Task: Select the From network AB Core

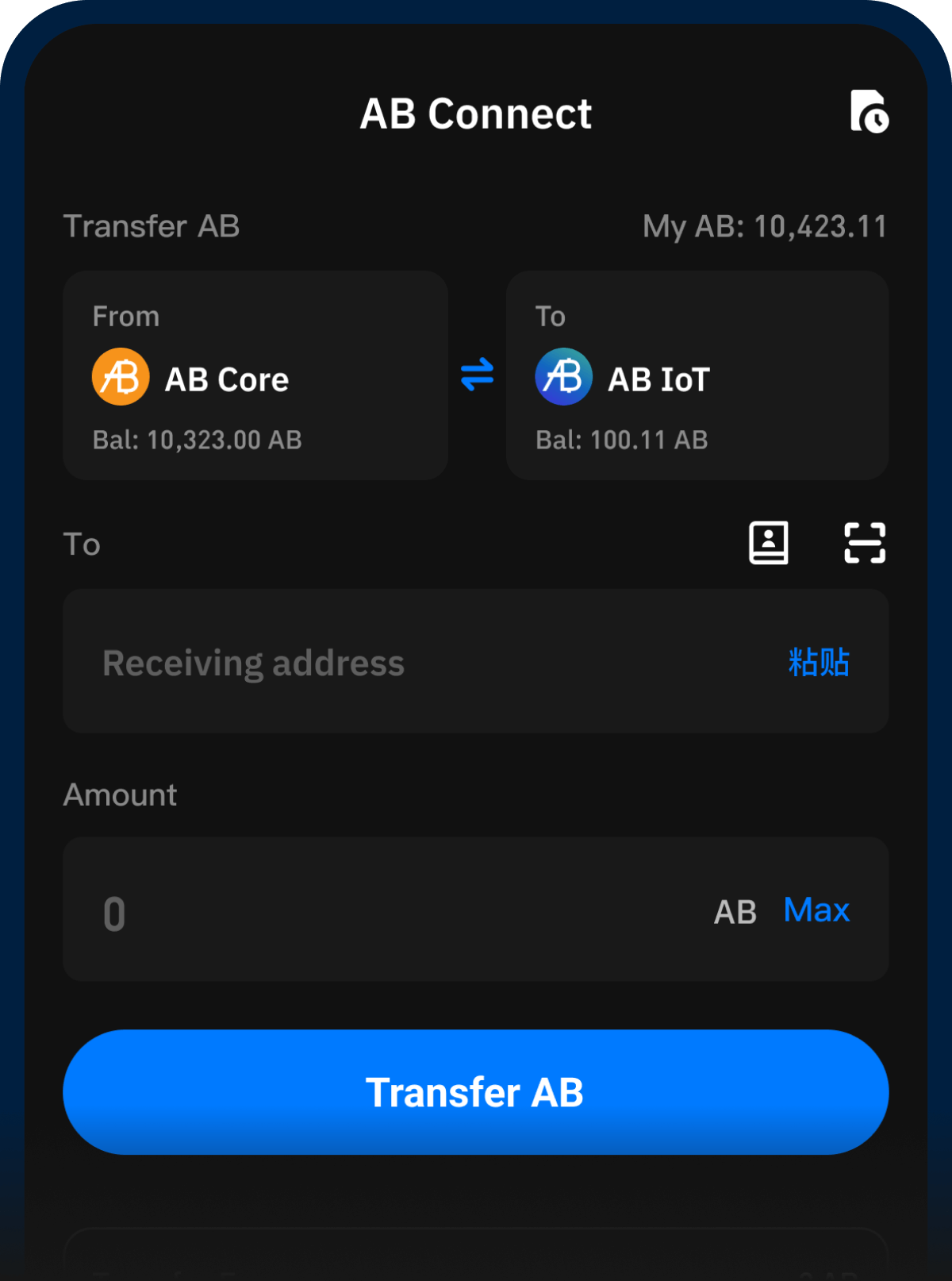Action: tap(255, 375)
